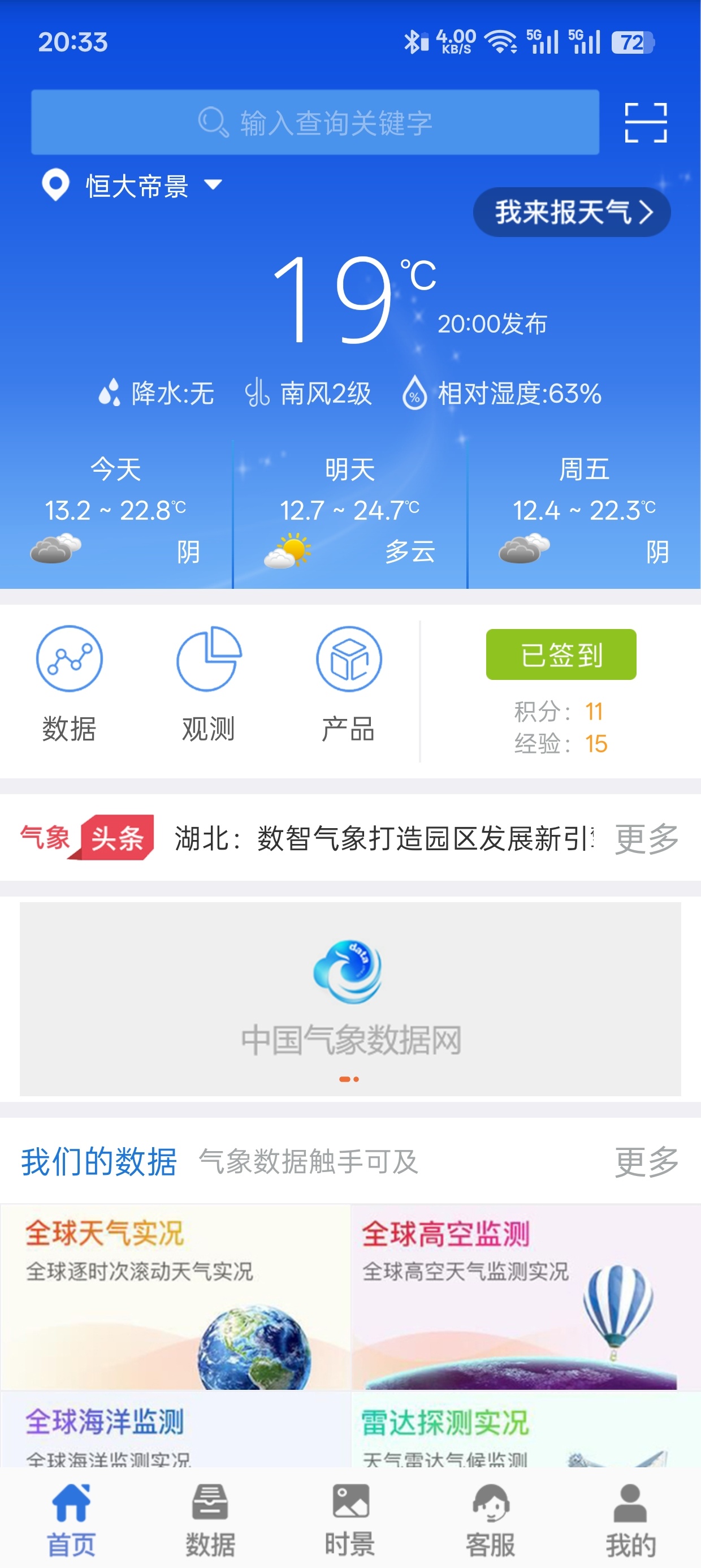Open the 全球高空监测 card
Screen dimensions: 701x1568
click(x=526, y=1296)
